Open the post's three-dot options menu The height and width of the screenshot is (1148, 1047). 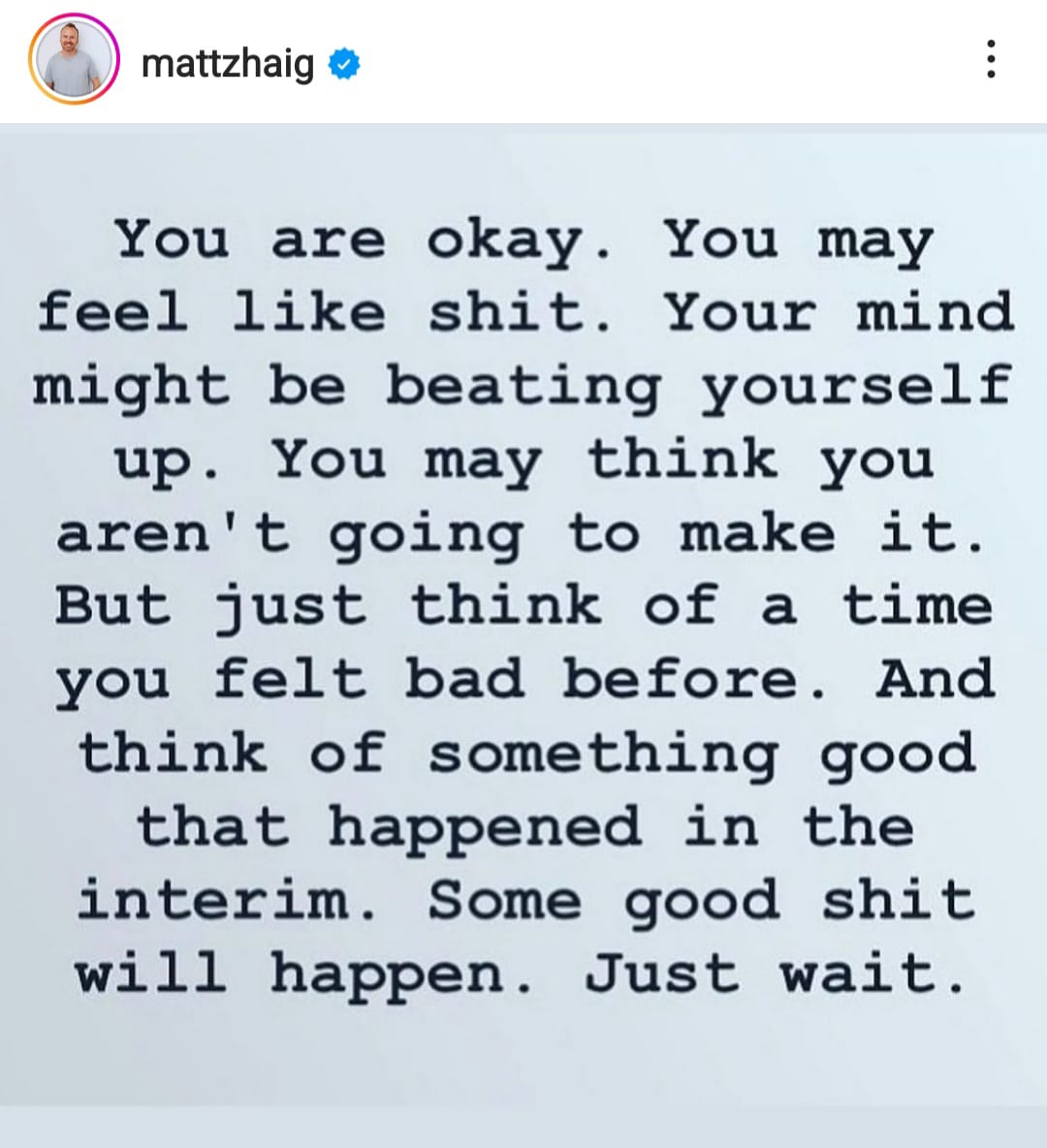pyautogui.click(x=990, y=60)
